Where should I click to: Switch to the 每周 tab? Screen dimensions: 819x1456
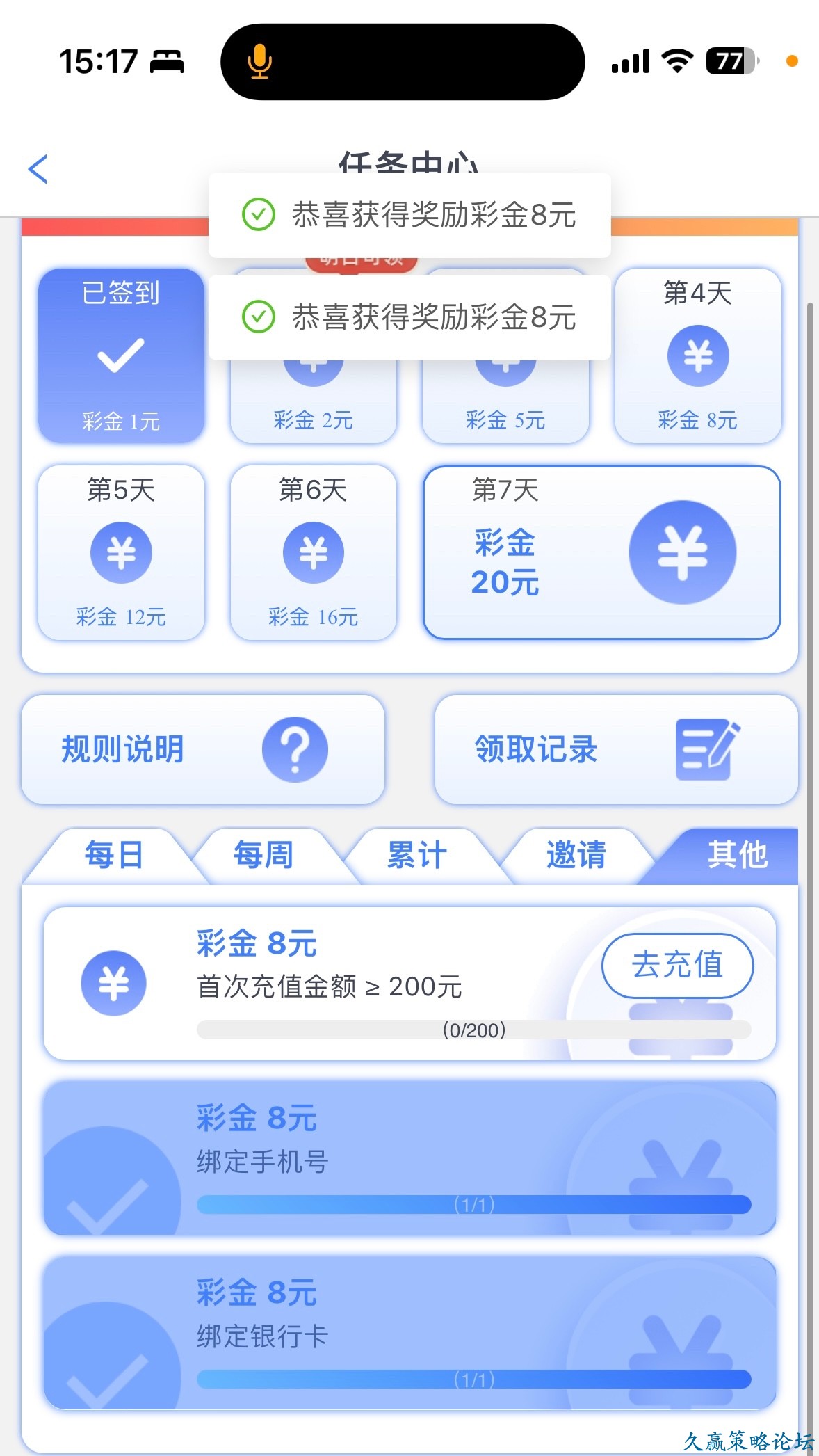point(263,855)
